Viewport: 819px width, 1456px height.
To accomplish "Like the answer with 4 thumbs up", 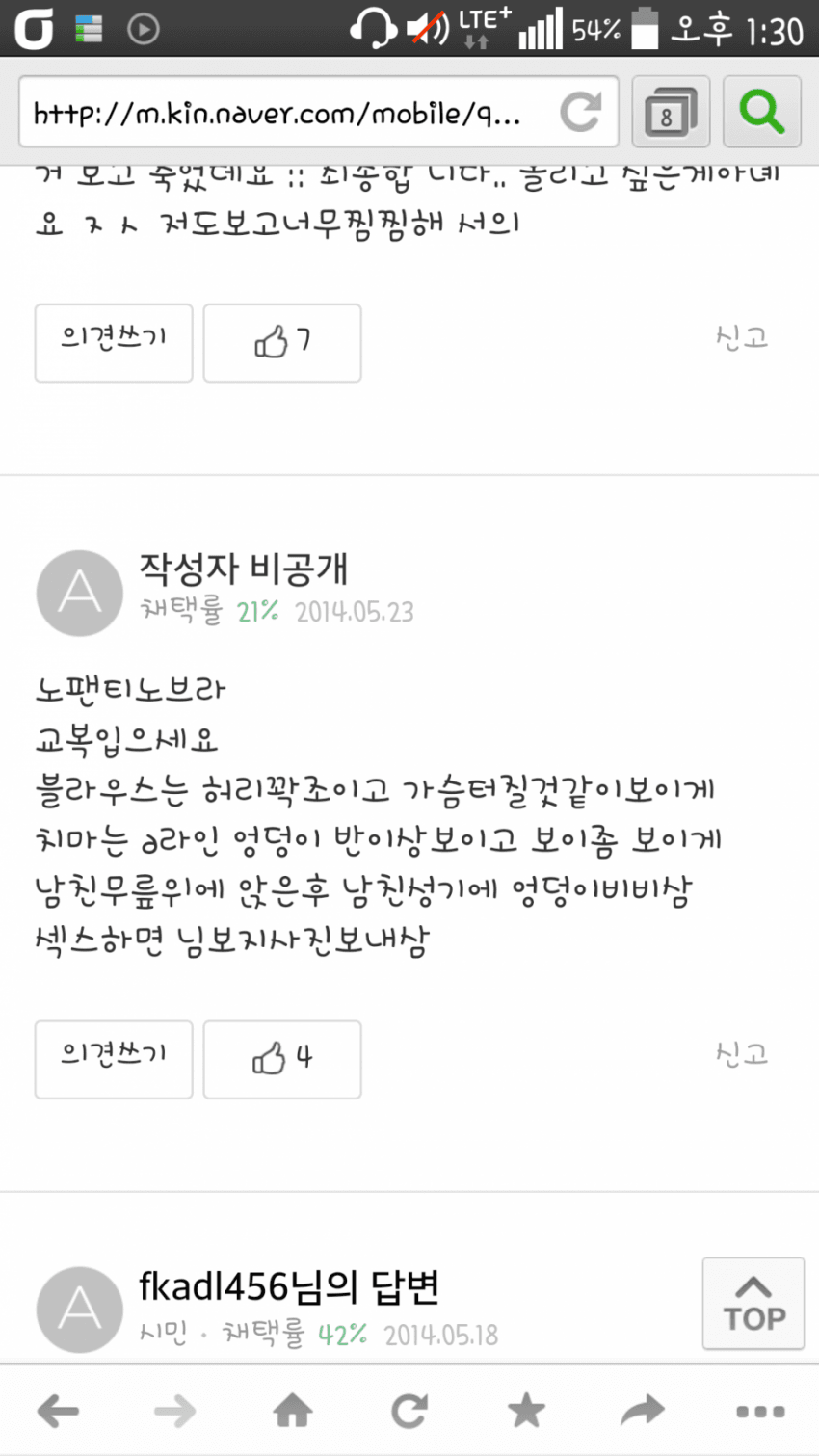I will (x=282, y=1060).
